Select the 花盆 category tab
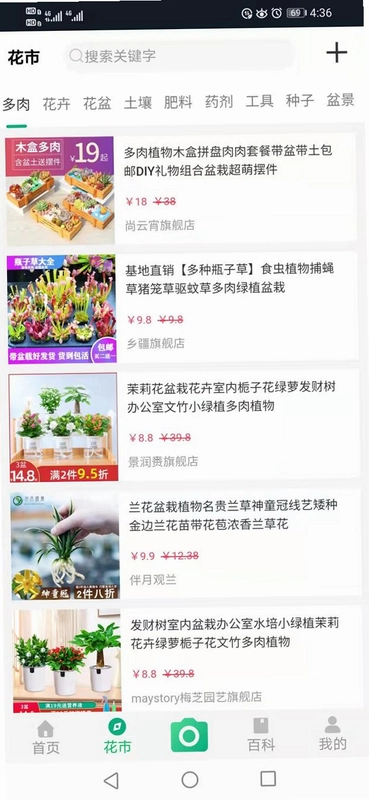 point(97,103)
